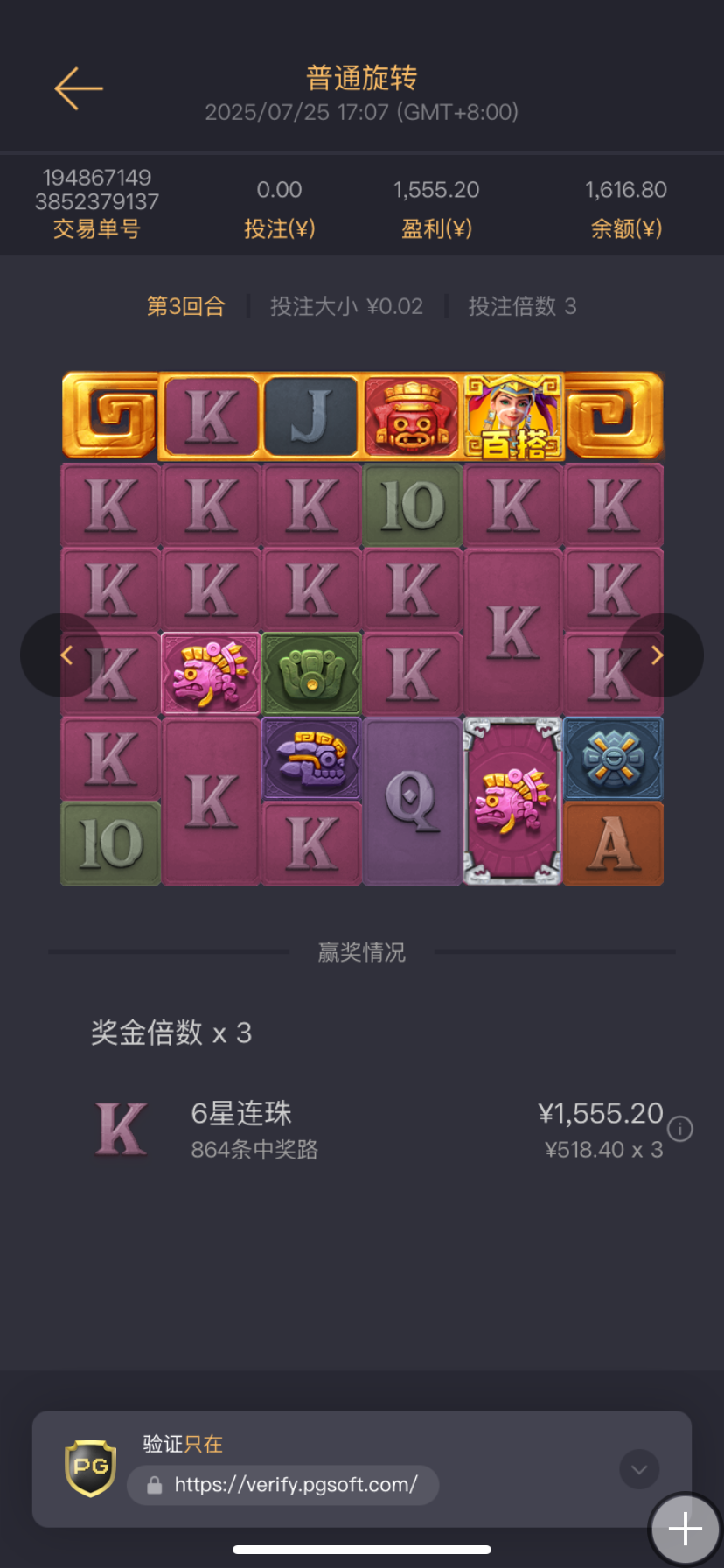
Task: Expand the verify.pgsoft.com verification panel
Action: pyautogui.click(x=639, y=1469)
